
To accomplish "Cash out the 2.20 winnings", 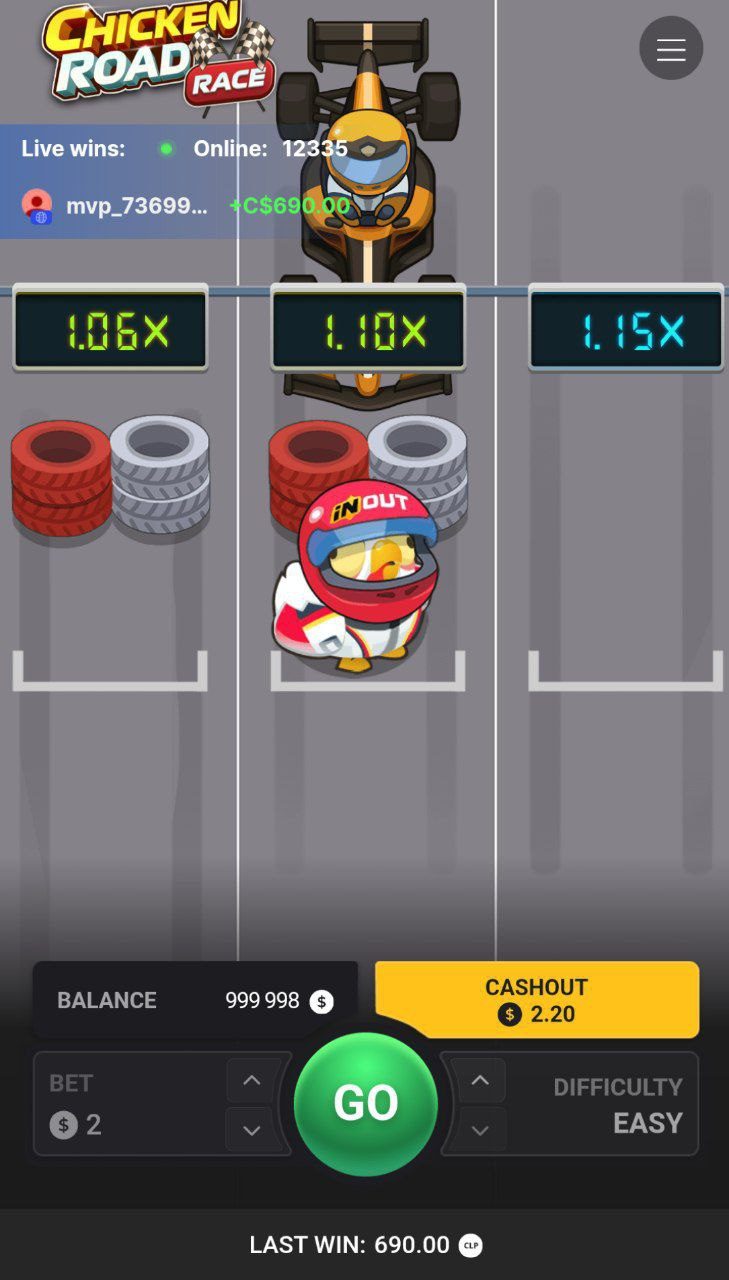I will (537, 1000).
